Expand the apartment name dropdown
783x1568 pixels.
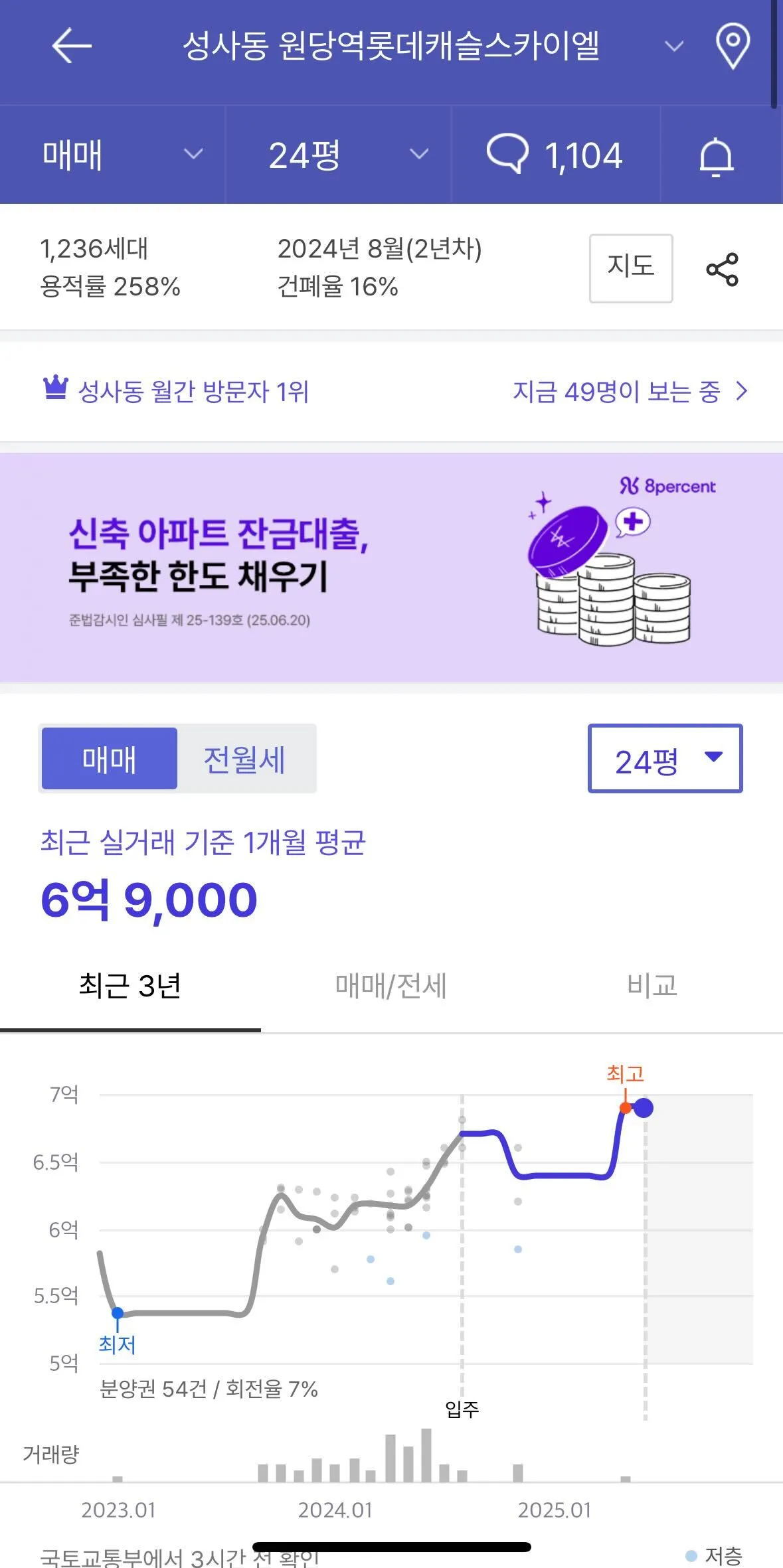(673, 46)
